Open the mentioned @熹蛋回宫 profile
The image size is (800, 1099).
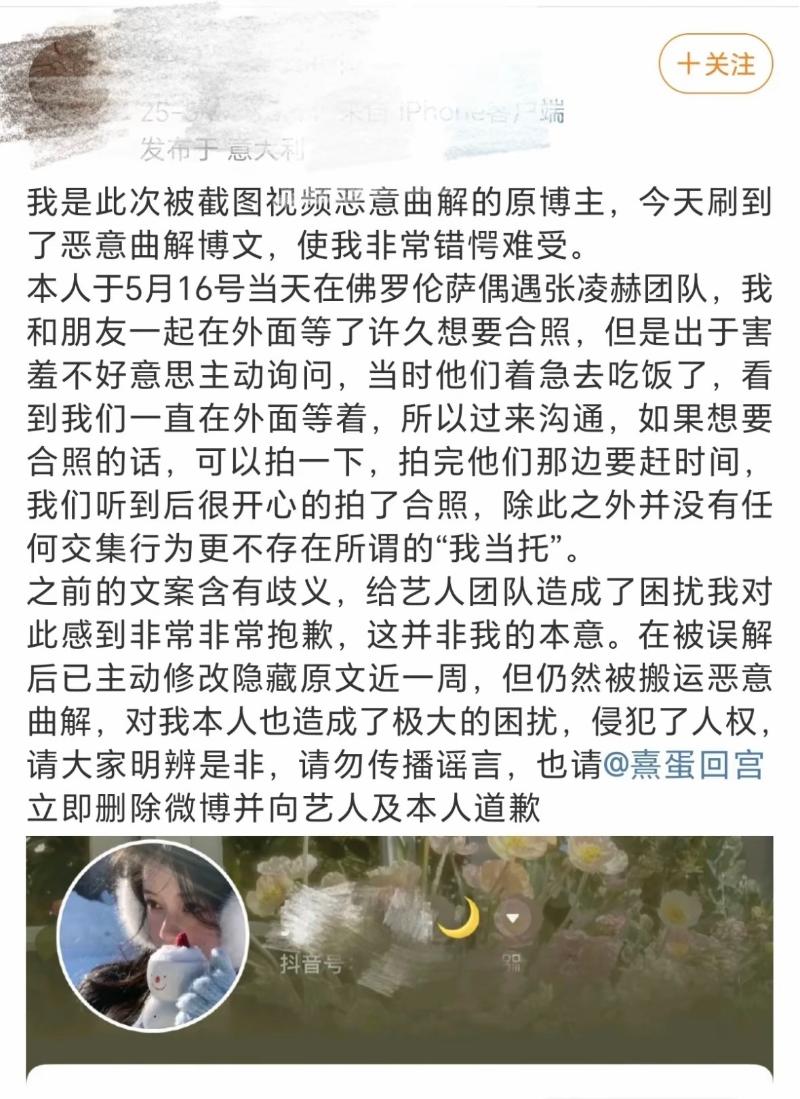click(685, 766)
